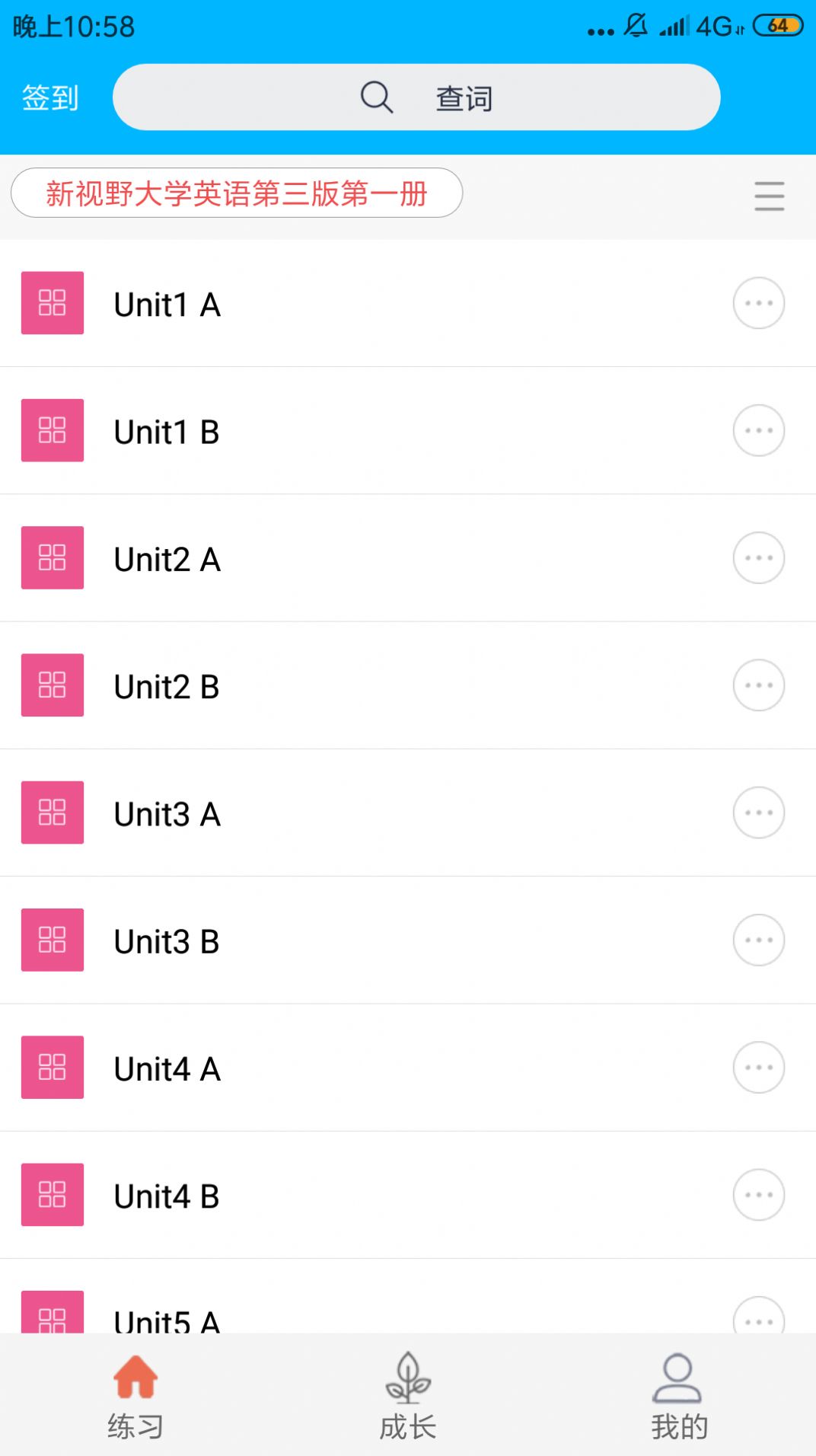Screen dimensions: 816x1456
Task: Go to the 我的 profile tab
Action: [679, 1397]
